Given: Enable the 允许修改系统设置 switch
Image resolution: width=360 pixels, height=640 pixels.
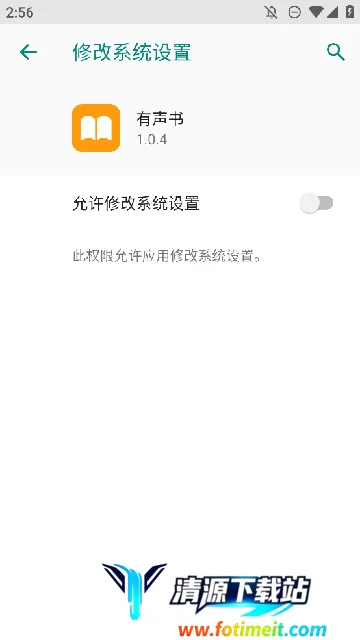Looking at the screenshot, I should click(x=316, y=203).
